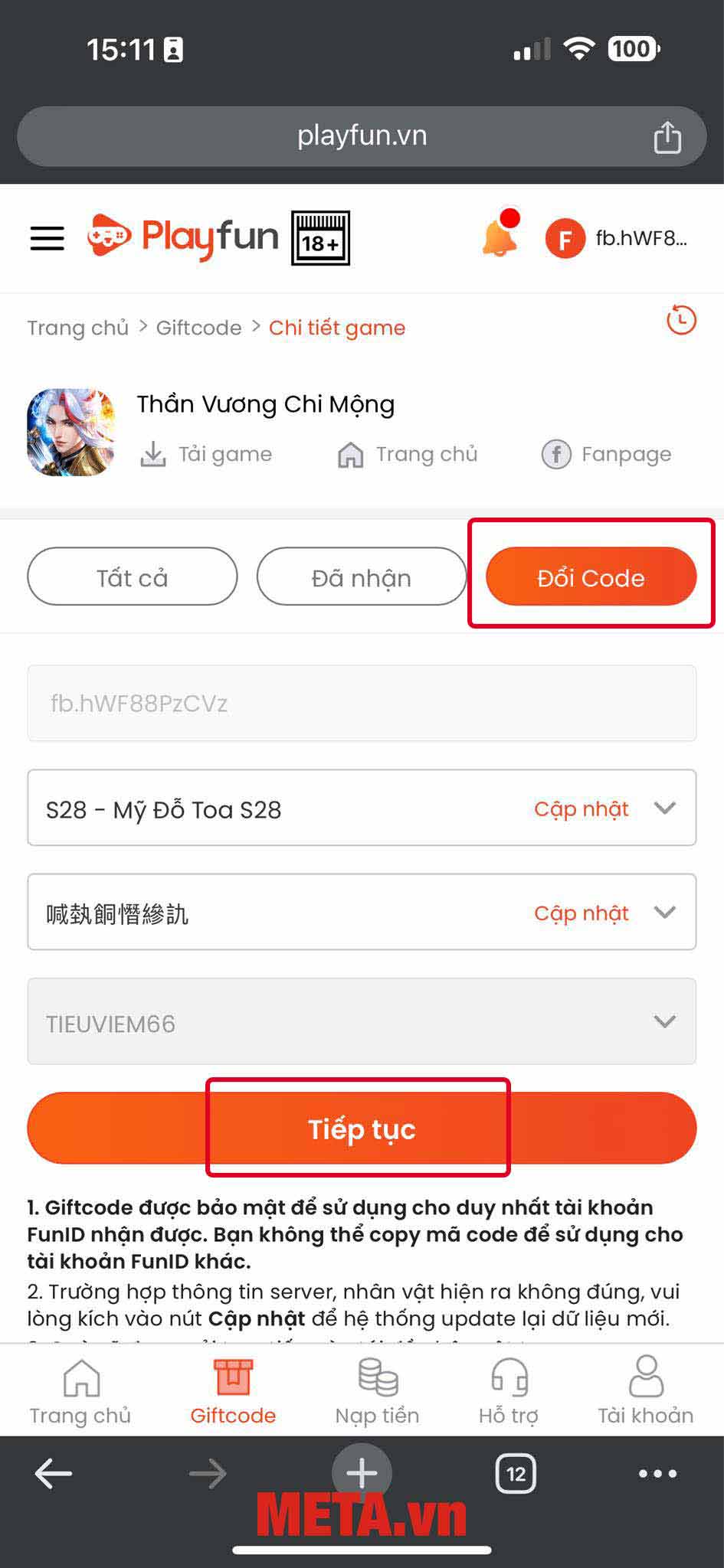Click Cập nhật next to the server field

pyautogui.click(x=581, y=808)
